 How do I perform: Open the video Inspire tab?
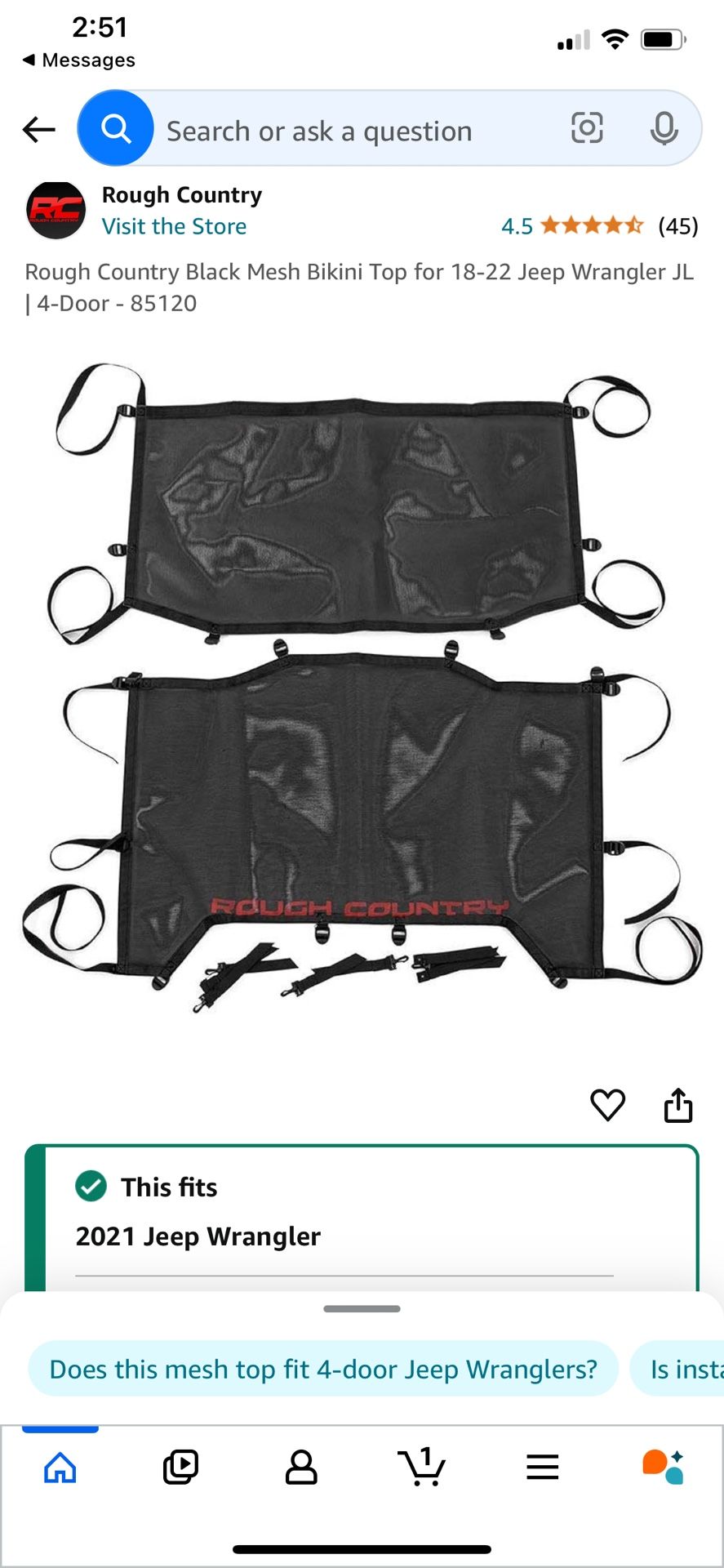coord(180,1468)
